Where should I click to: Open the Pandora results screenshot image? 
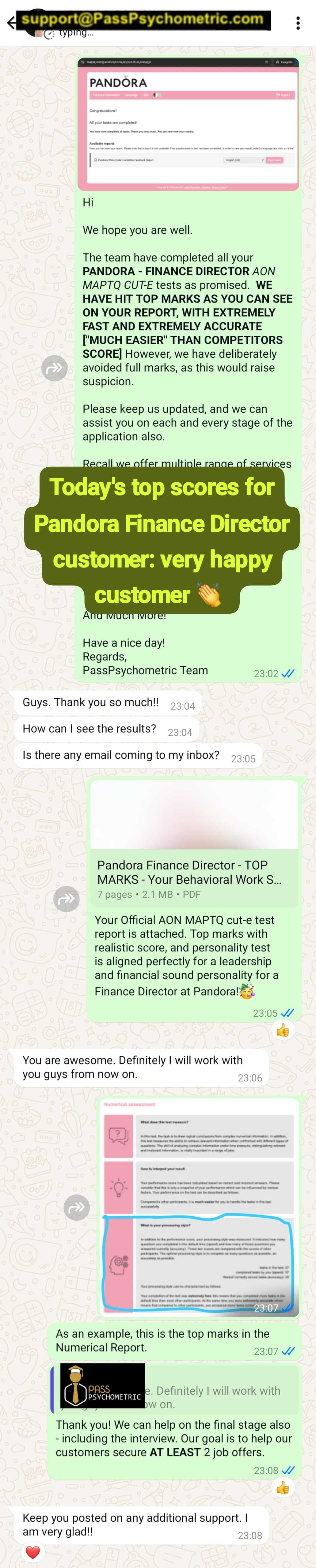(x=188, y=124)
